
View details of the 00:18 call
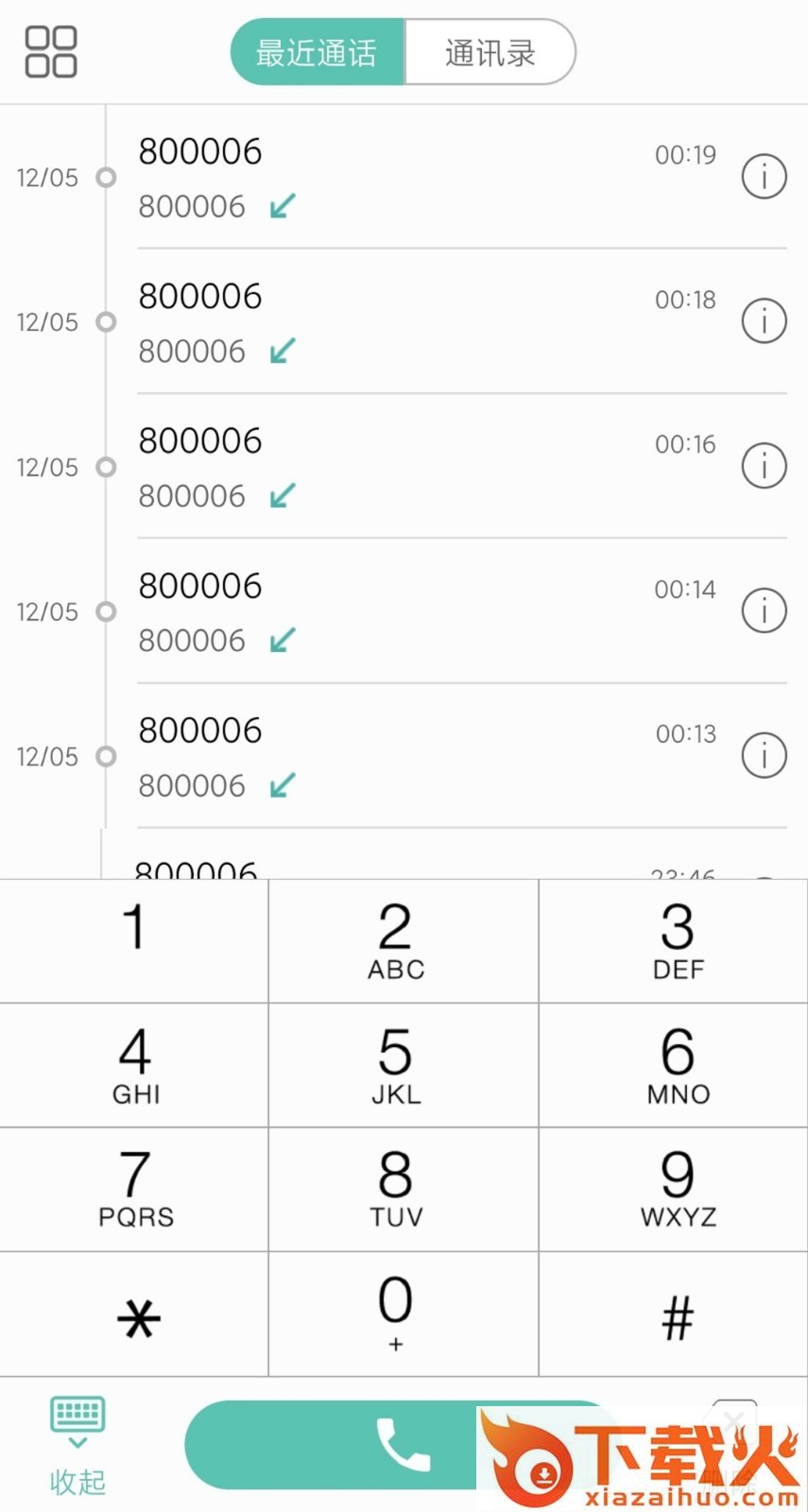(764, 321)
